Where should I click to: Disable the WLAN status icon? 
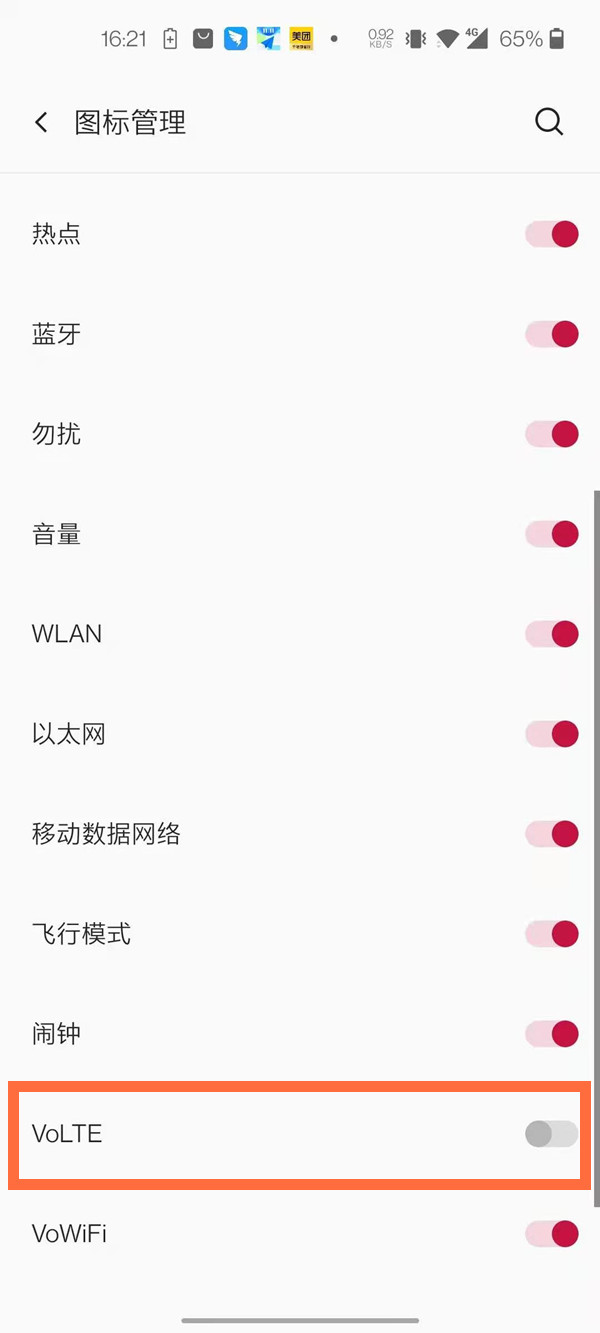552,634
